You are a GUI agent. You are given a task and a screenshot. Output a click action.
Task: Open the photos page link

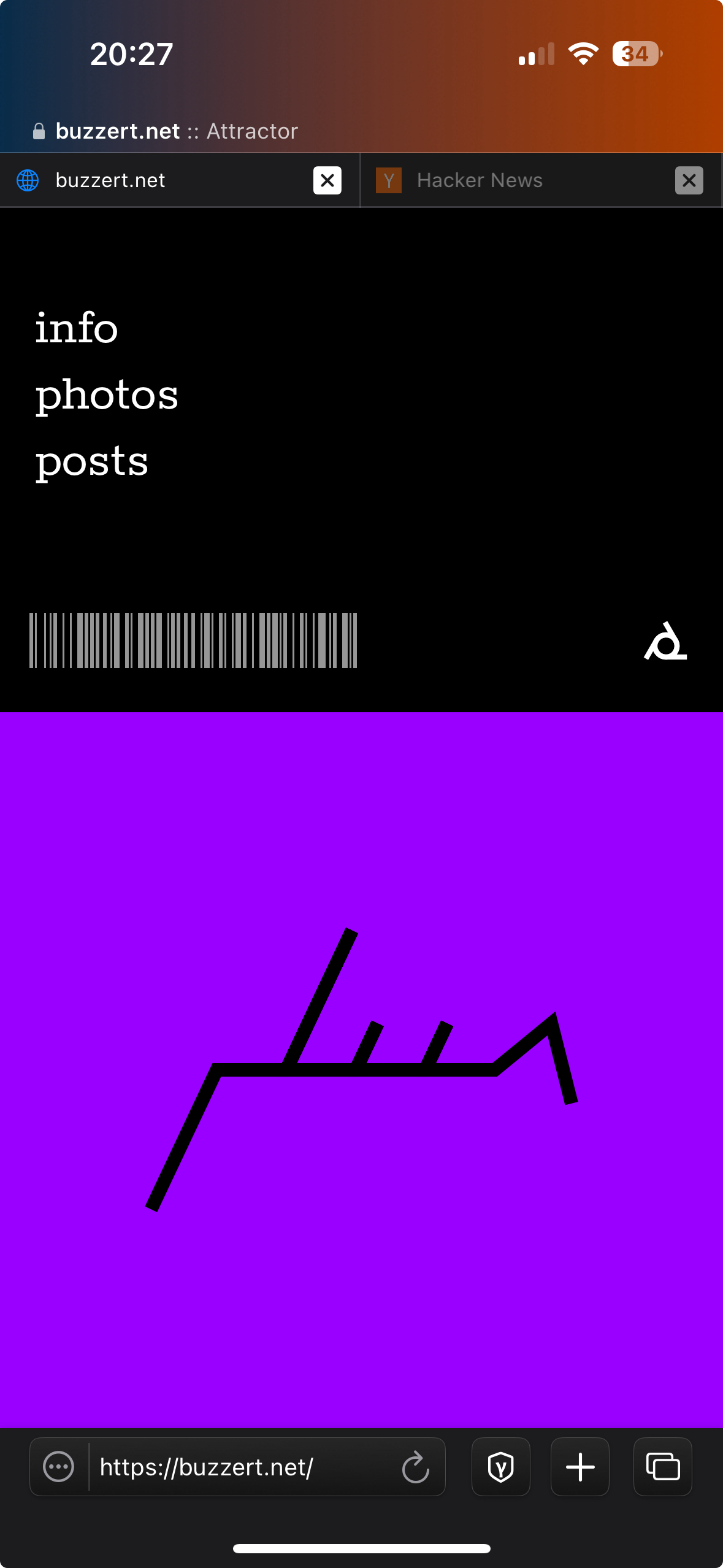(107, 395)
